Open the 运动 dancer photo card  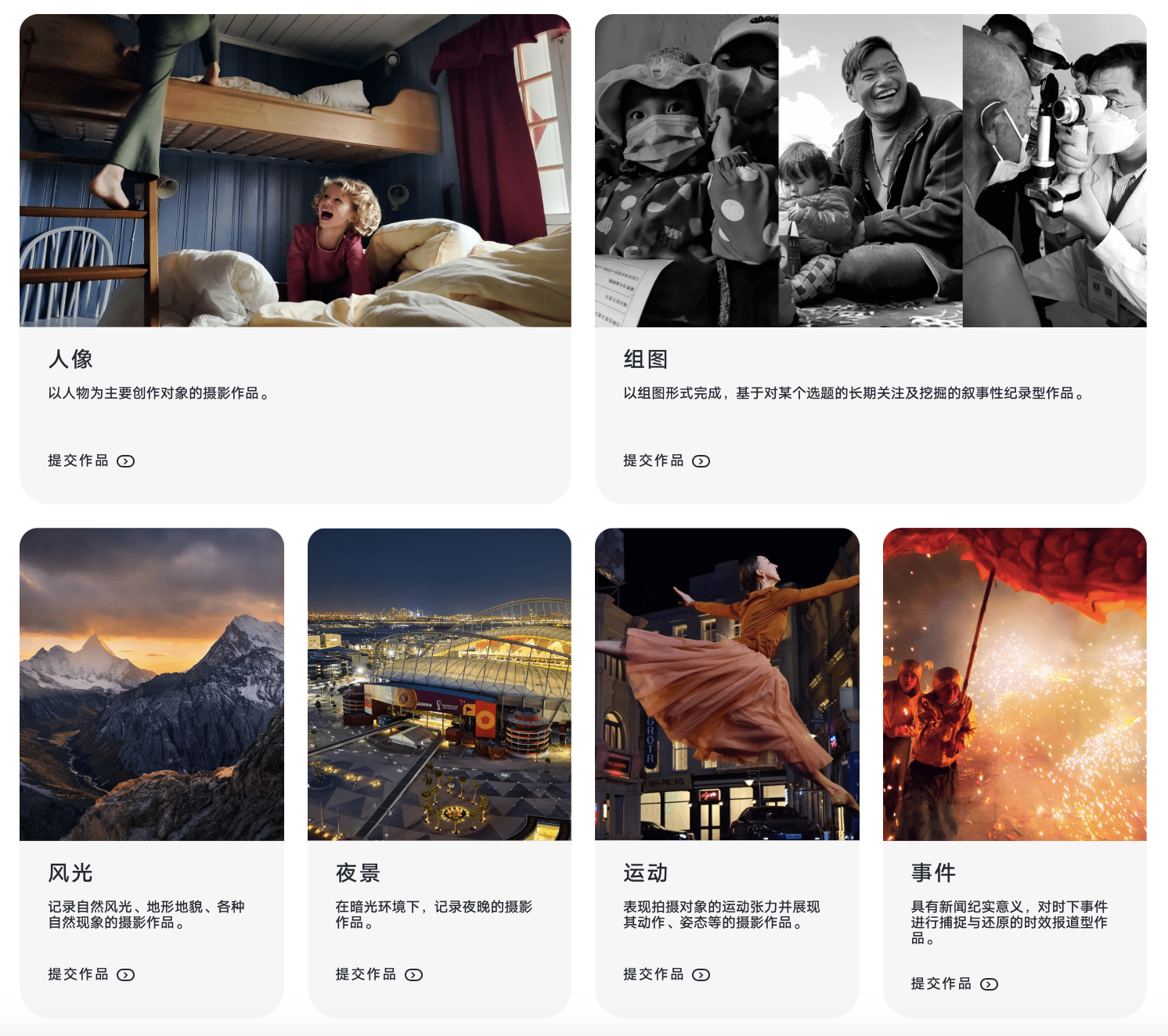pos(727,684)
